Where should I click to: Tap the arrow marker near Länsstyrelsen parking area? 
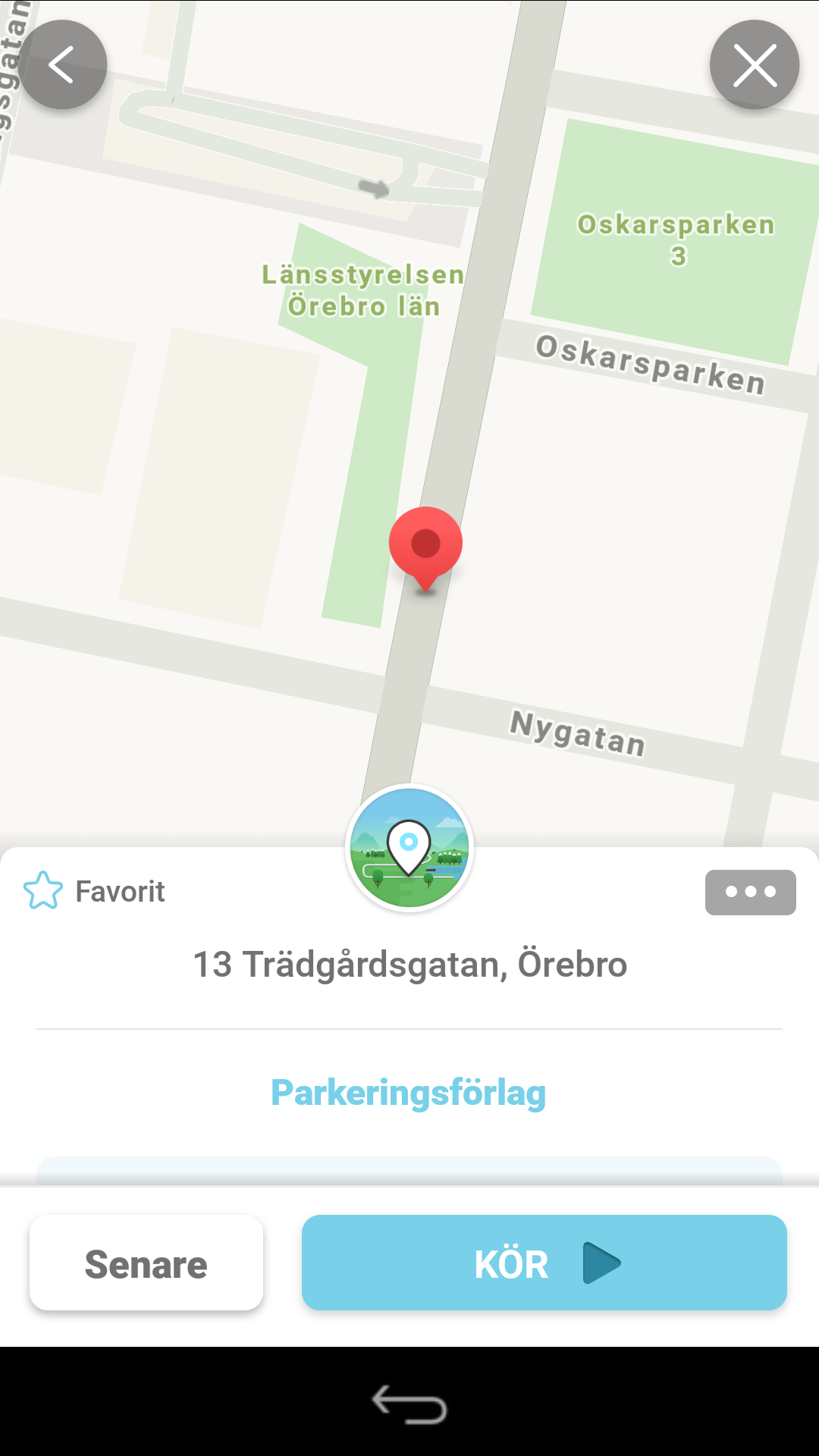373,188
